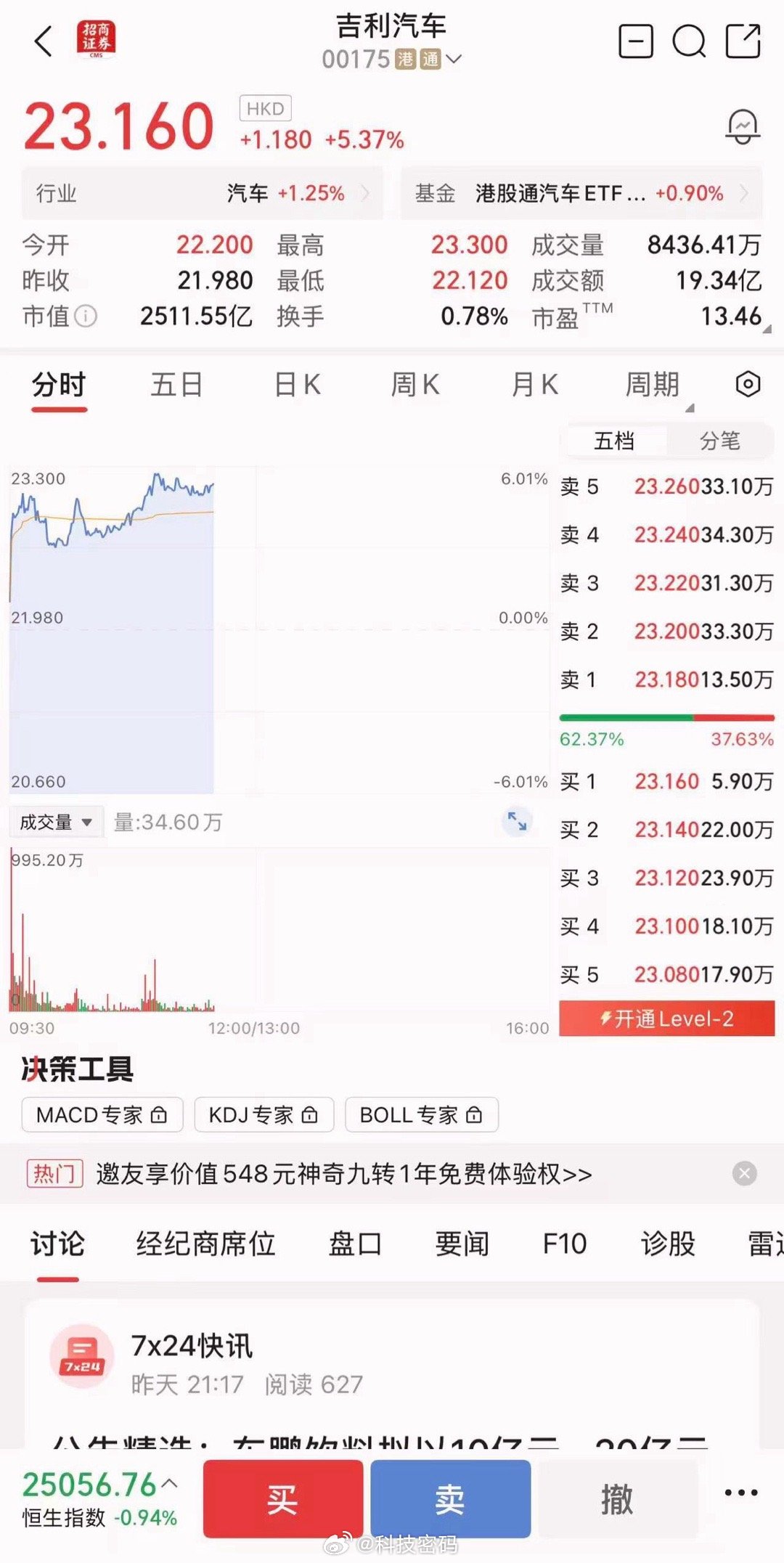Open the F10 tab
The width and height of the screenshot is (784, 1563).
click(564, 1244)
